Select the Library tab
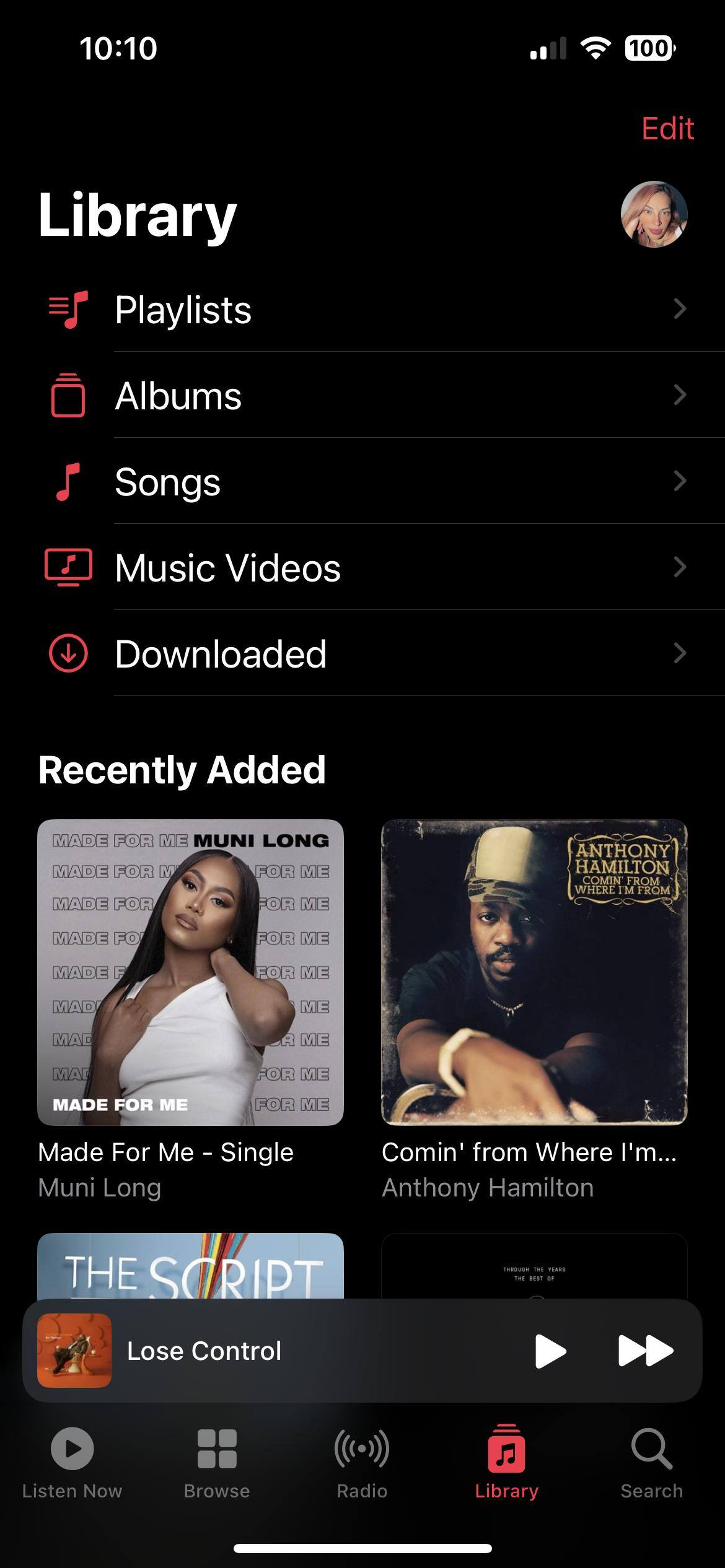Screen dimensions: 725x1568 (507, 1463)
